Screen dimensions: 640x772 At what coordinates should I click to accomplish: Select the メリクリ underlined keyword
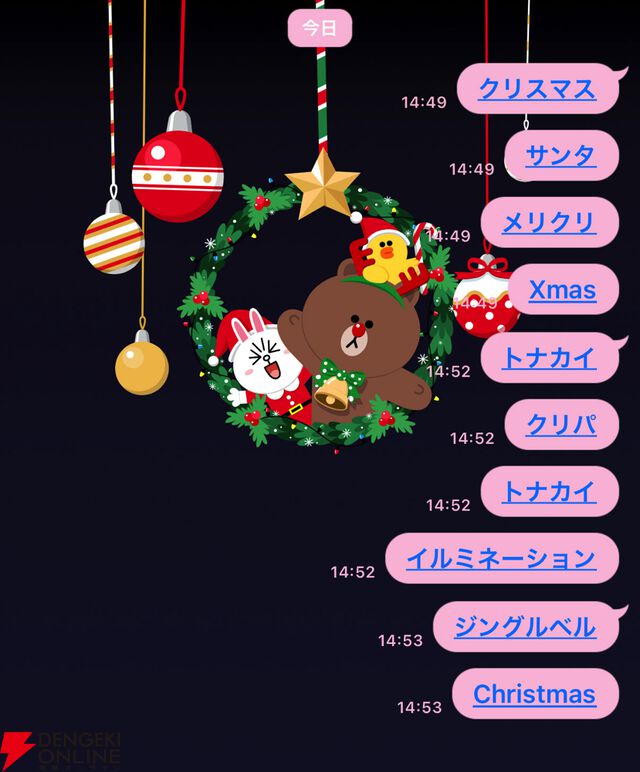coord(548,223)
